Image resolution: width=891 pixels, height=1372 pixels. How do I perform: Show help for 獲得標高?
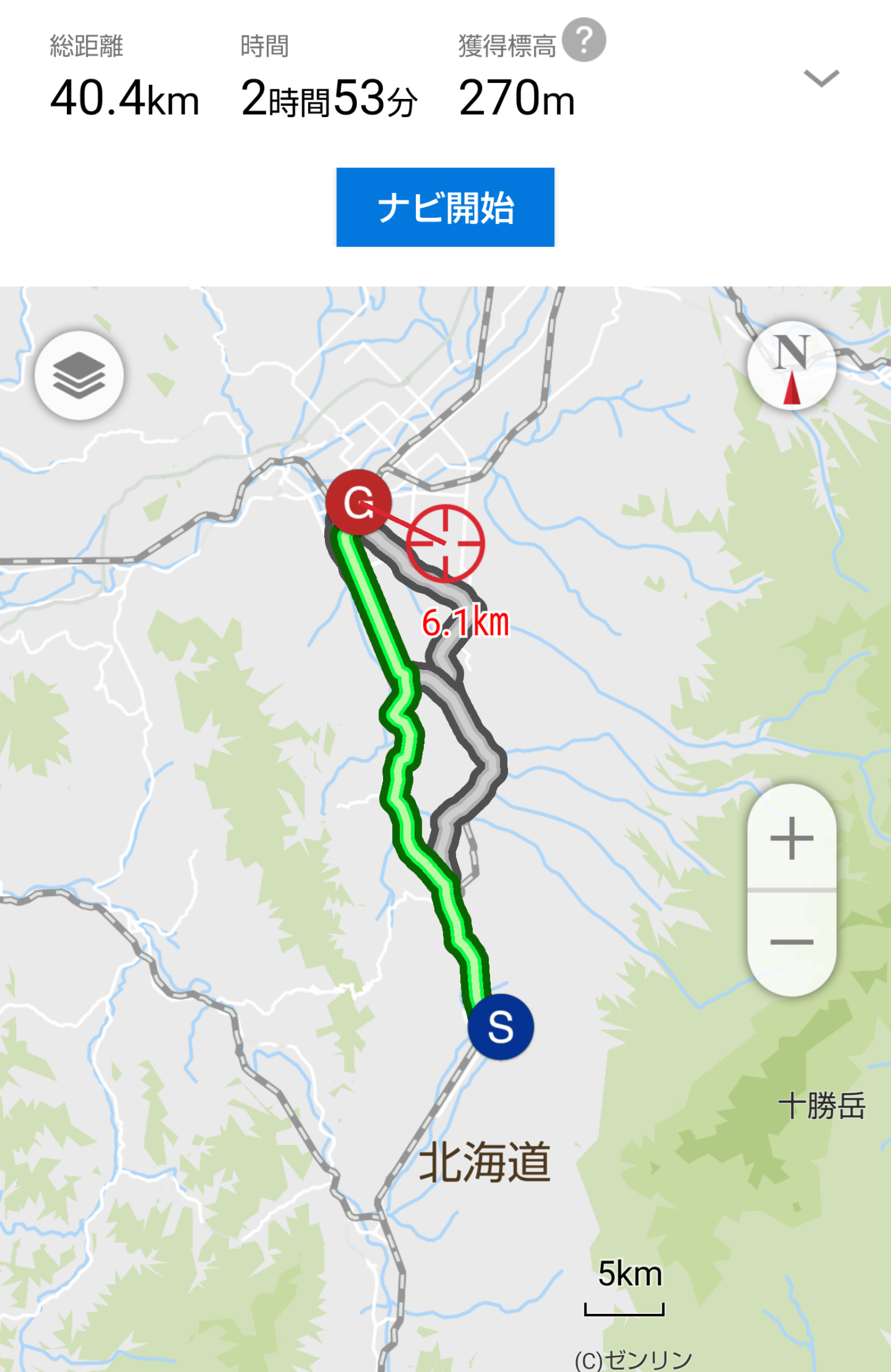pyautogui.click(x=584, y=40)
